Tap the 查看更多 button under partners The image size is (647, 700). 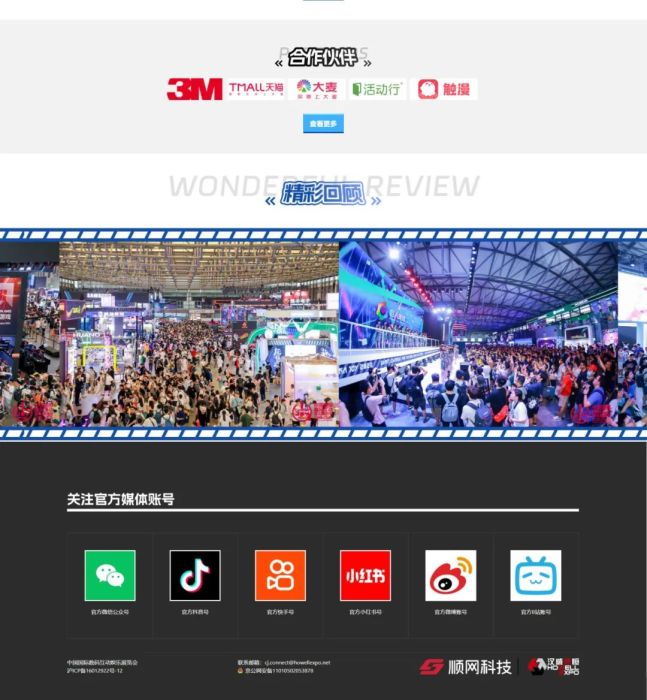point(323,124)
